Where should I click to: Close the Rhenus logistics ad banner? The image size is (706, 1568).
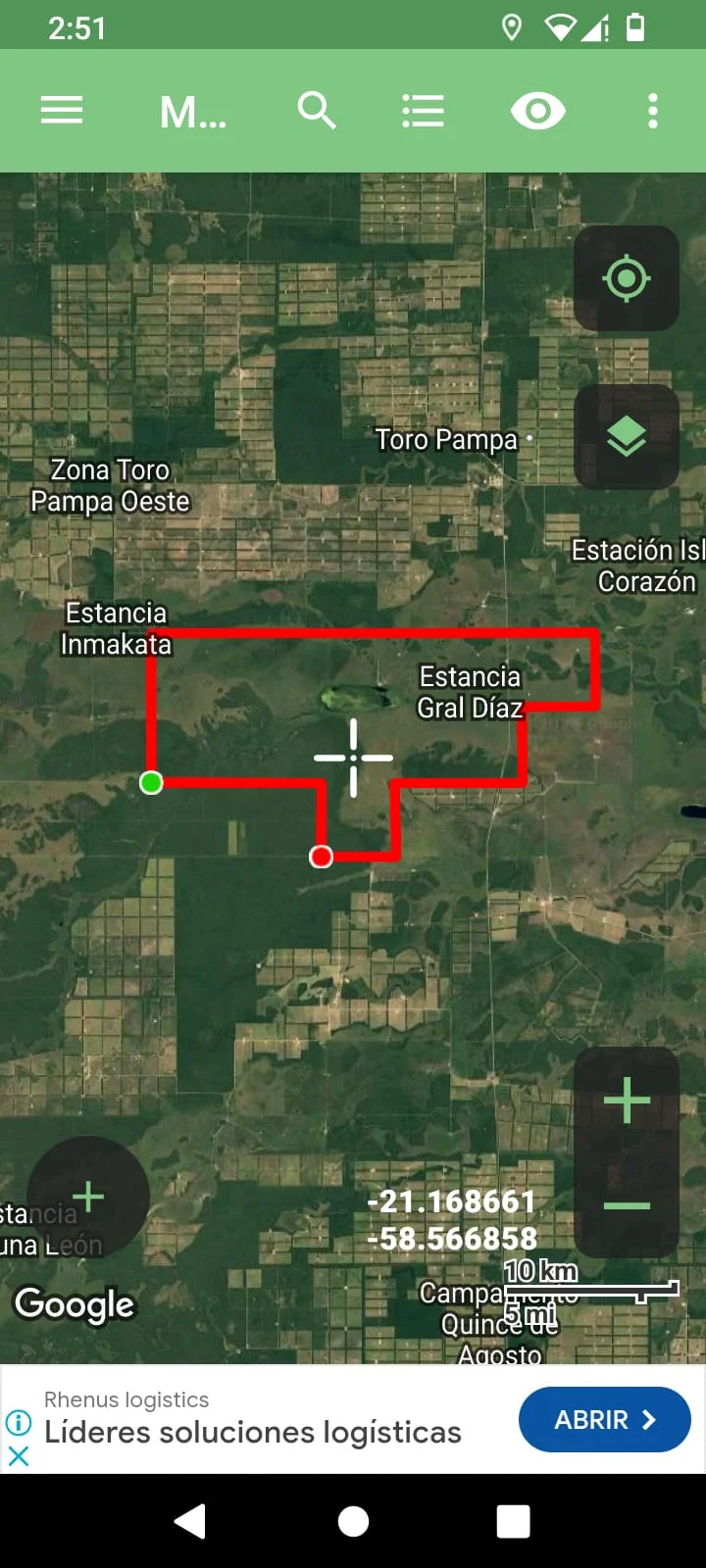(18, 1456)
